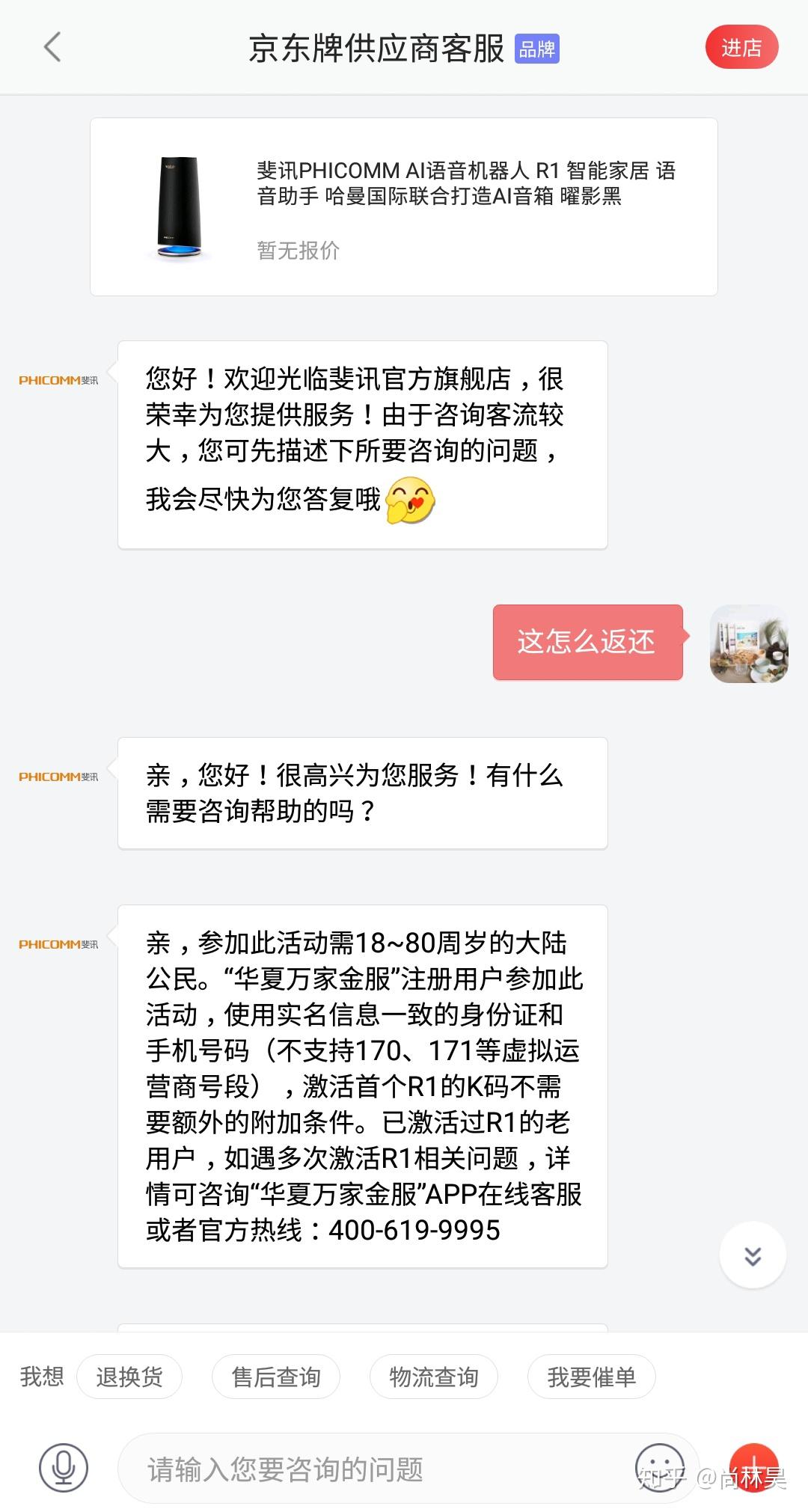Jump to latest messages with the double-chevron button
The image size is (808, 1512).
pos(752,1255)
